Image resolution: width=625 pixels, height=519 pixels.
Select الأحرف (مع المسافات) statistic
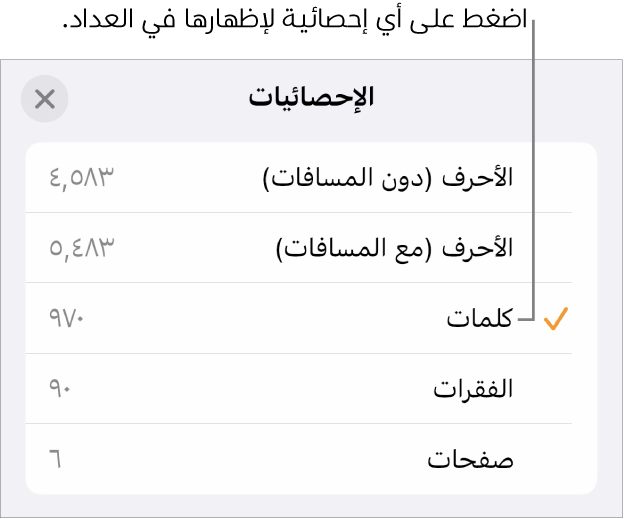(x=393, y=248)
